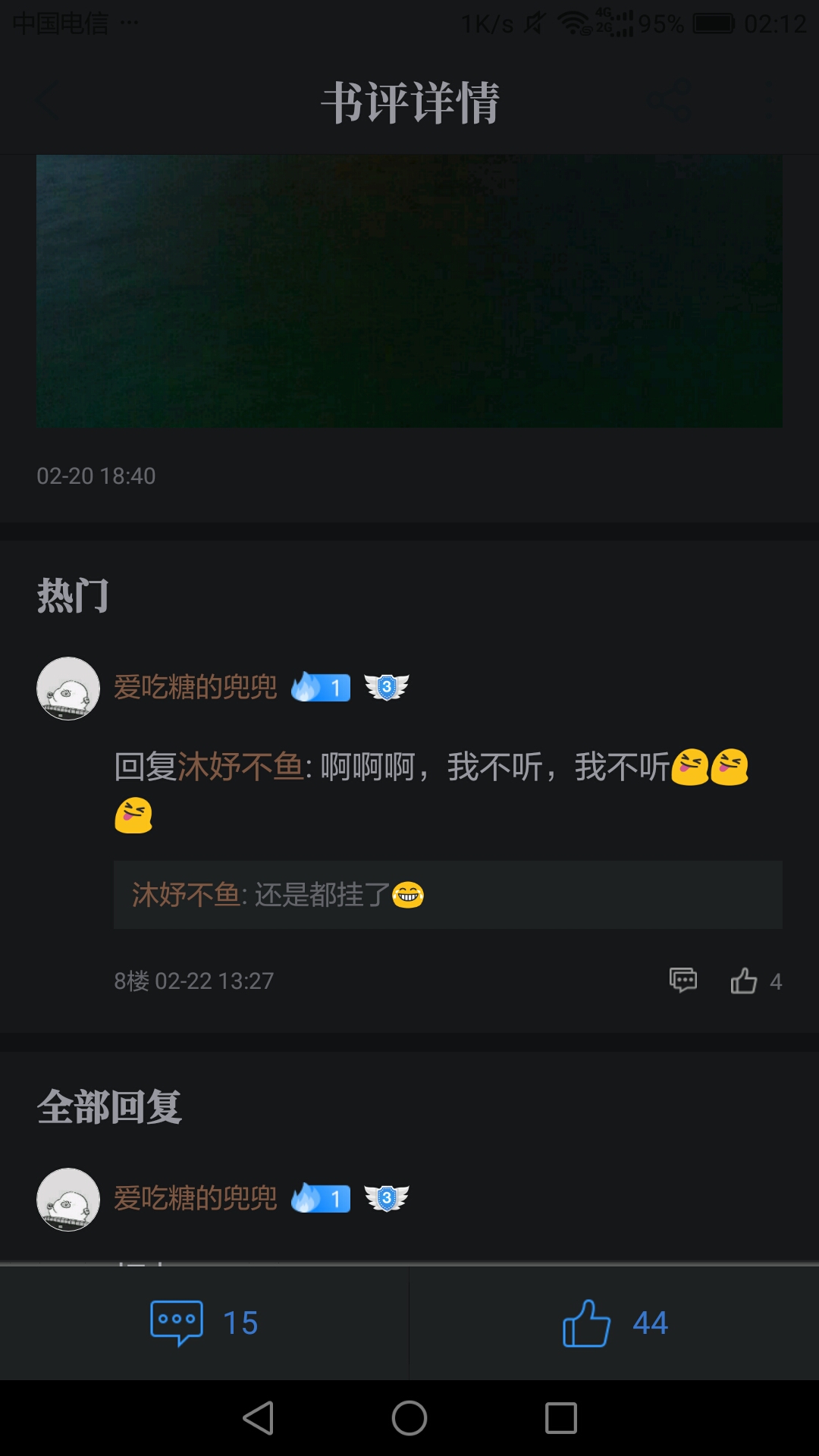
Task: Open 爱吃糖的兜兜's avatar in the 热门 section
Action: tap(68, 689)
